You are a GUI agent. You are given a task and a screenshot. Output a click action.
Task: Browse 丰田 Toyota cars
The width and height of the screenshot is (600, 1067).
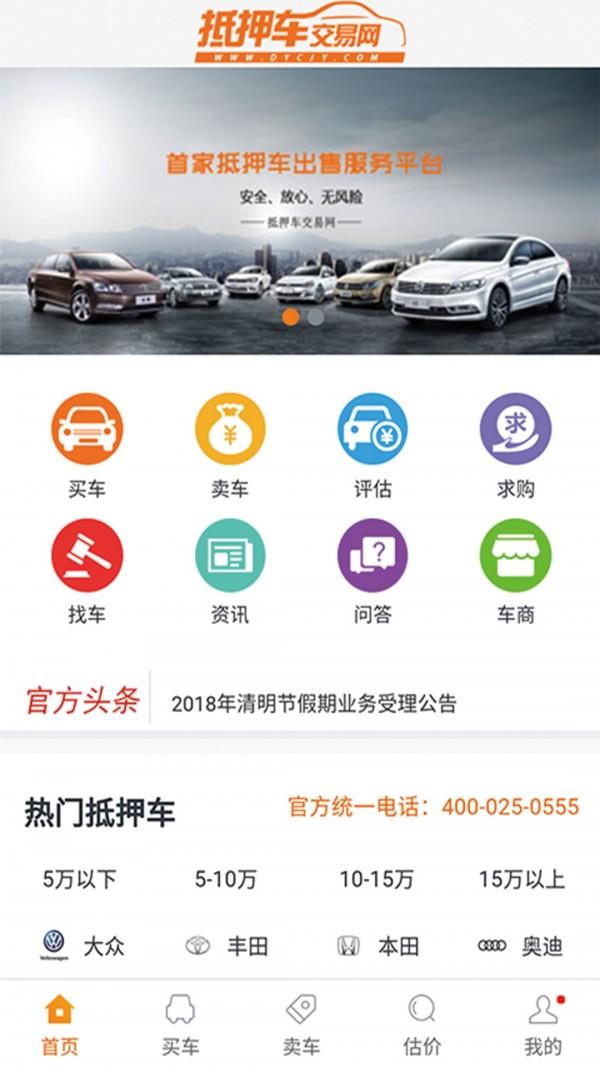228,945
